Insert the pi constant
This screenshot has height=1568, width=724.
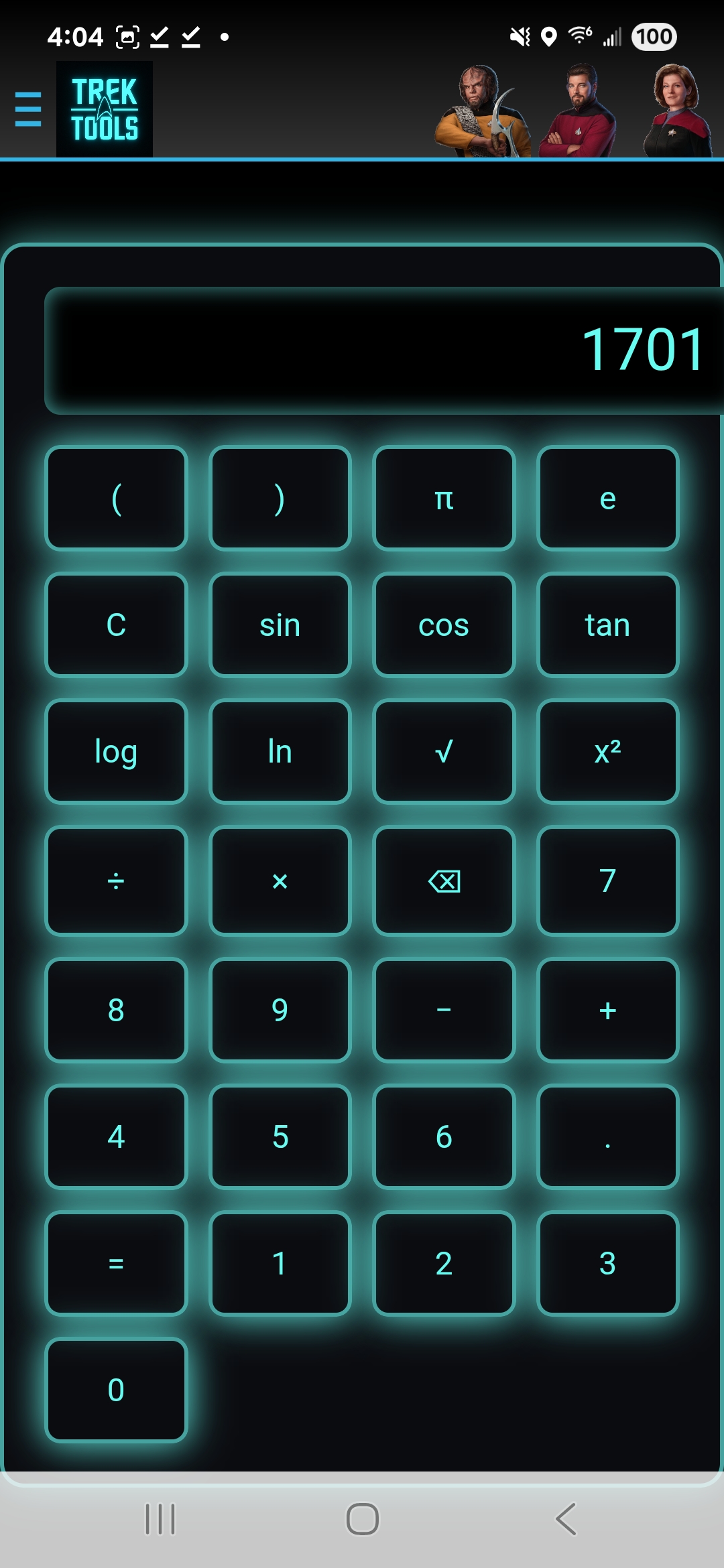click(x=443, y=499)
